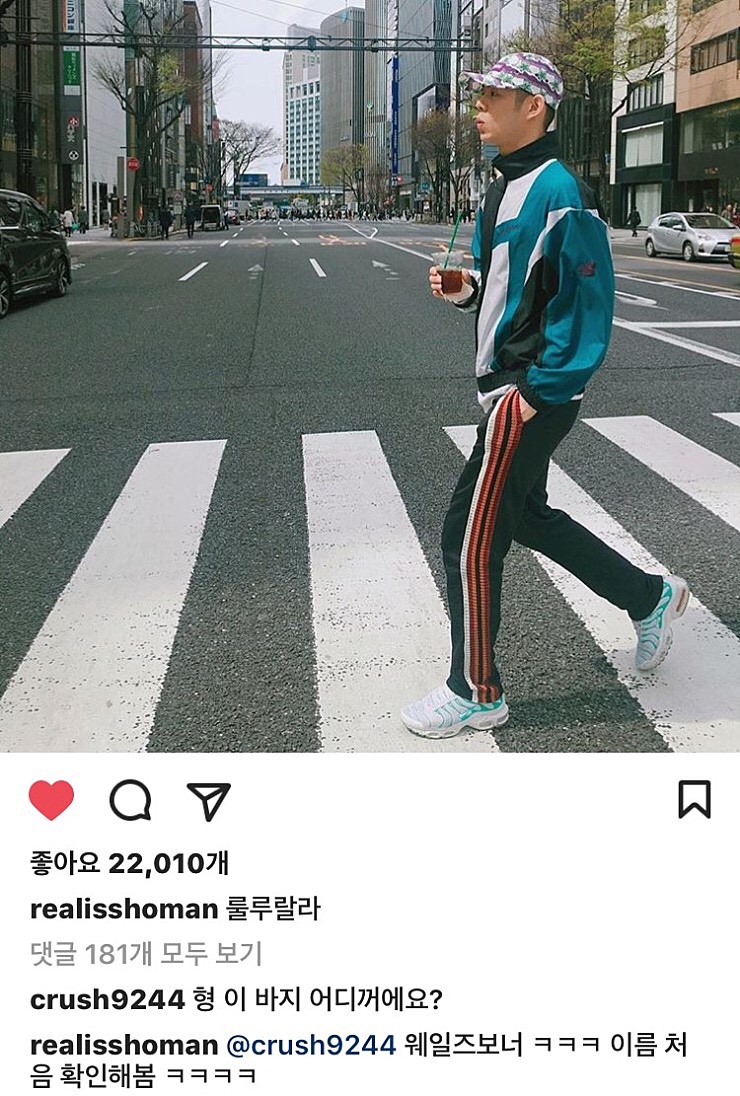The width and height of the screenshot is (740, 1096).
Task: Share the post with the paper plane icon
Action: point(209,801)
